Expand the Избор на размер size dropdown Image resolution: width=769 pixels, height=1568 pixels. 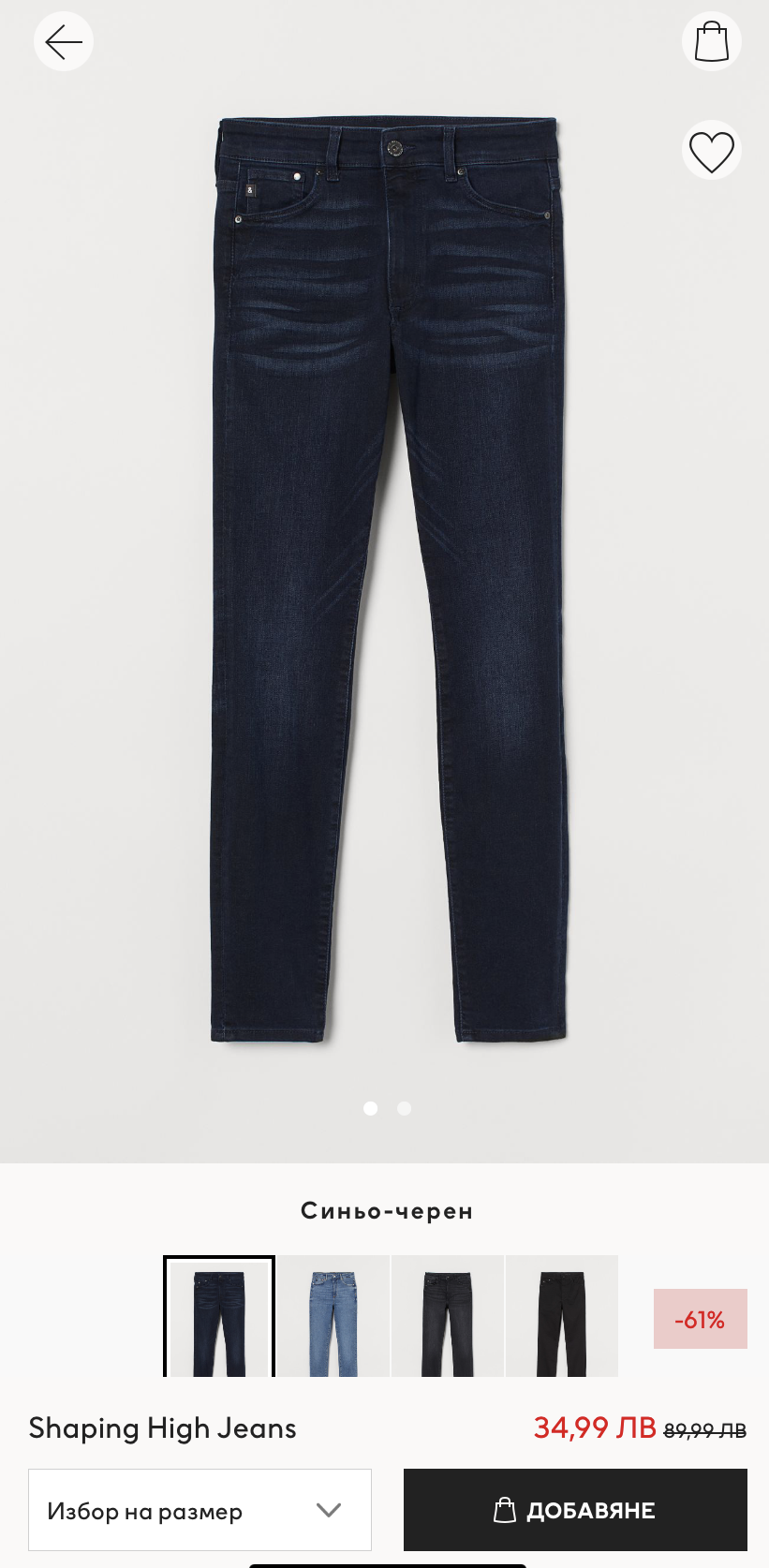(200, 1510)
